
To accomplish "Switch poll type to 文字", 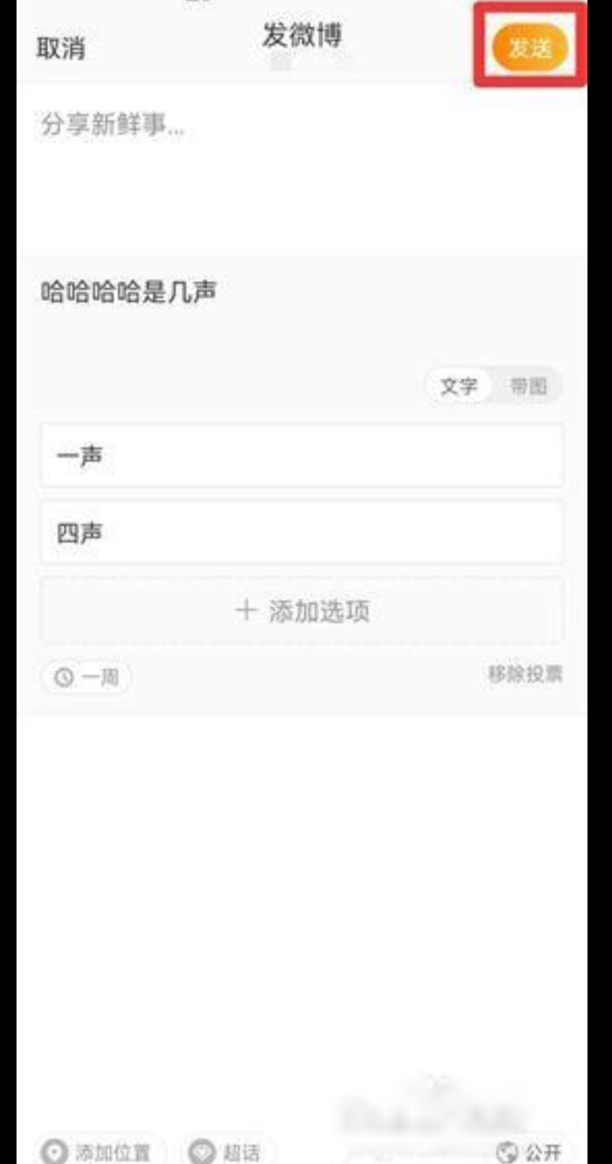I will coord(460,386).
